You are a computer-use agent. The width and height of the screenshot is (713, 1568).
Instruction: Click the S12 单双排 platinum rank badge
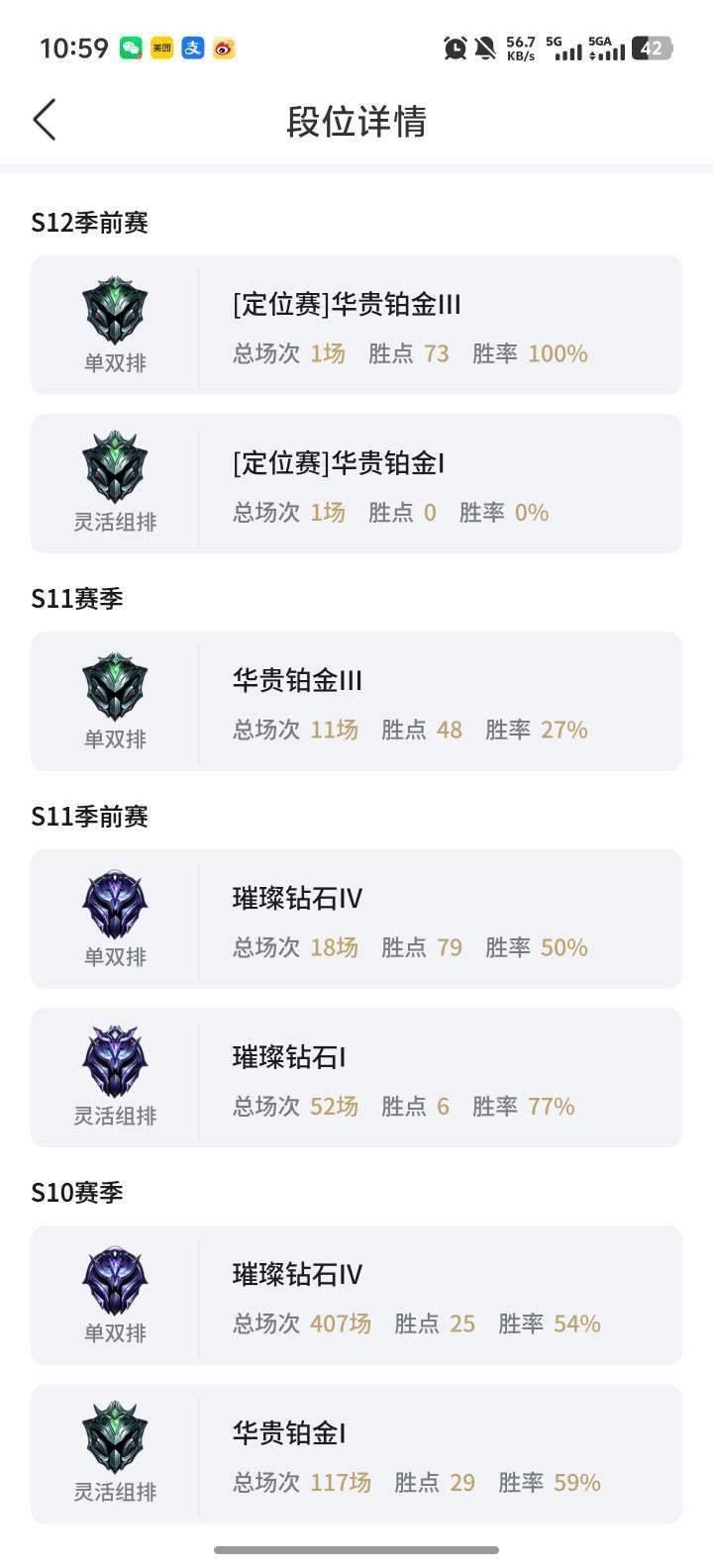coord(113,309)
